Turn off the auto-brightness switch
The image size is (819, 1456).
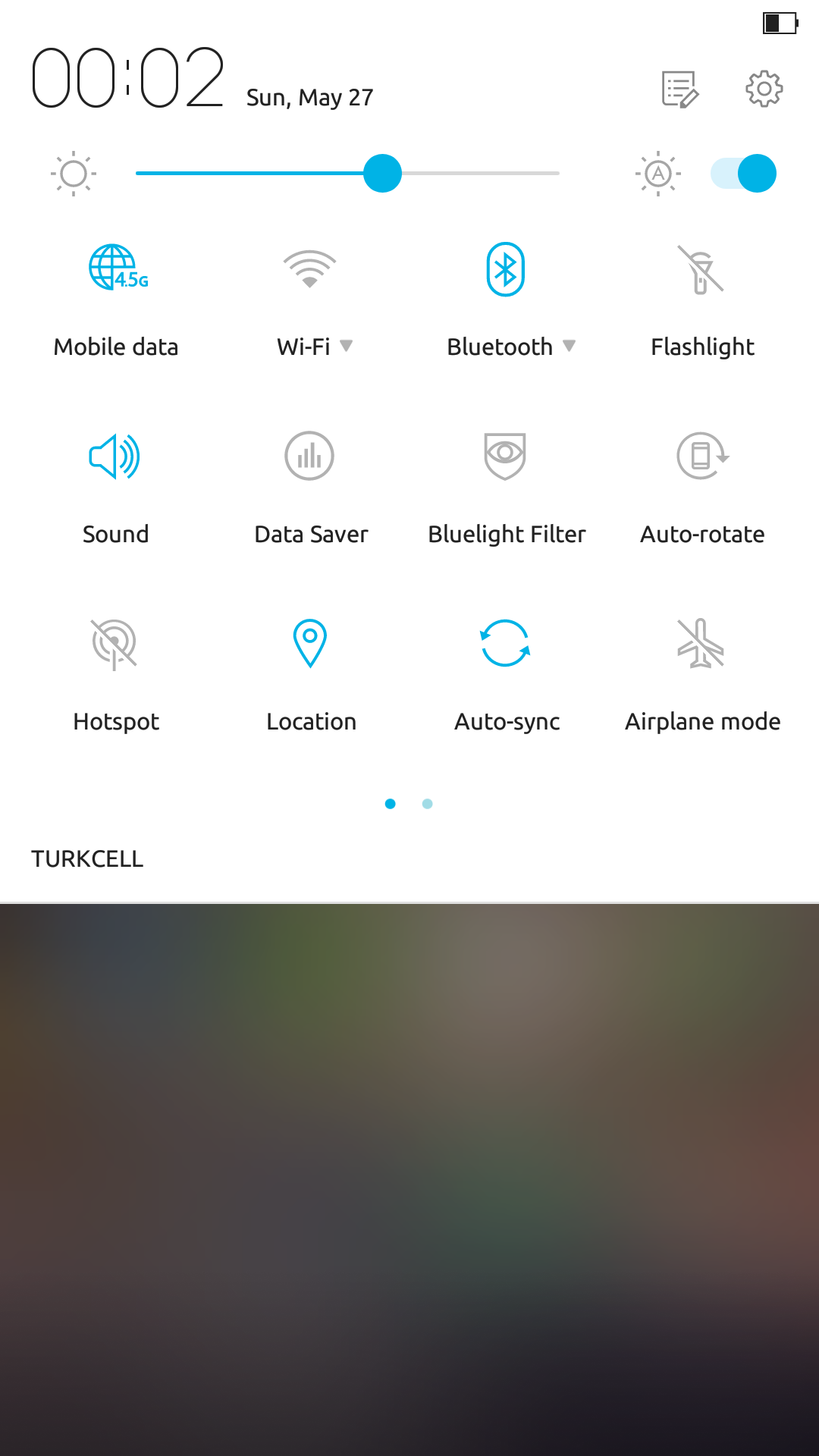743,174
